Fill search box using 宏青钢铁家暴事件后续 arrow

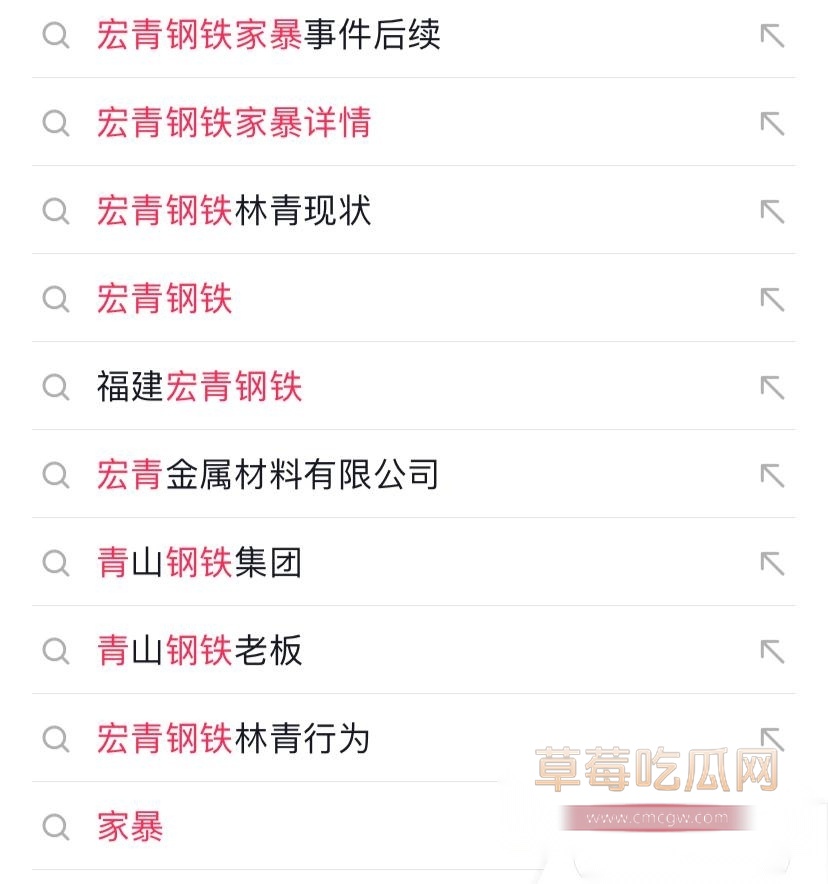pos(772,36)
